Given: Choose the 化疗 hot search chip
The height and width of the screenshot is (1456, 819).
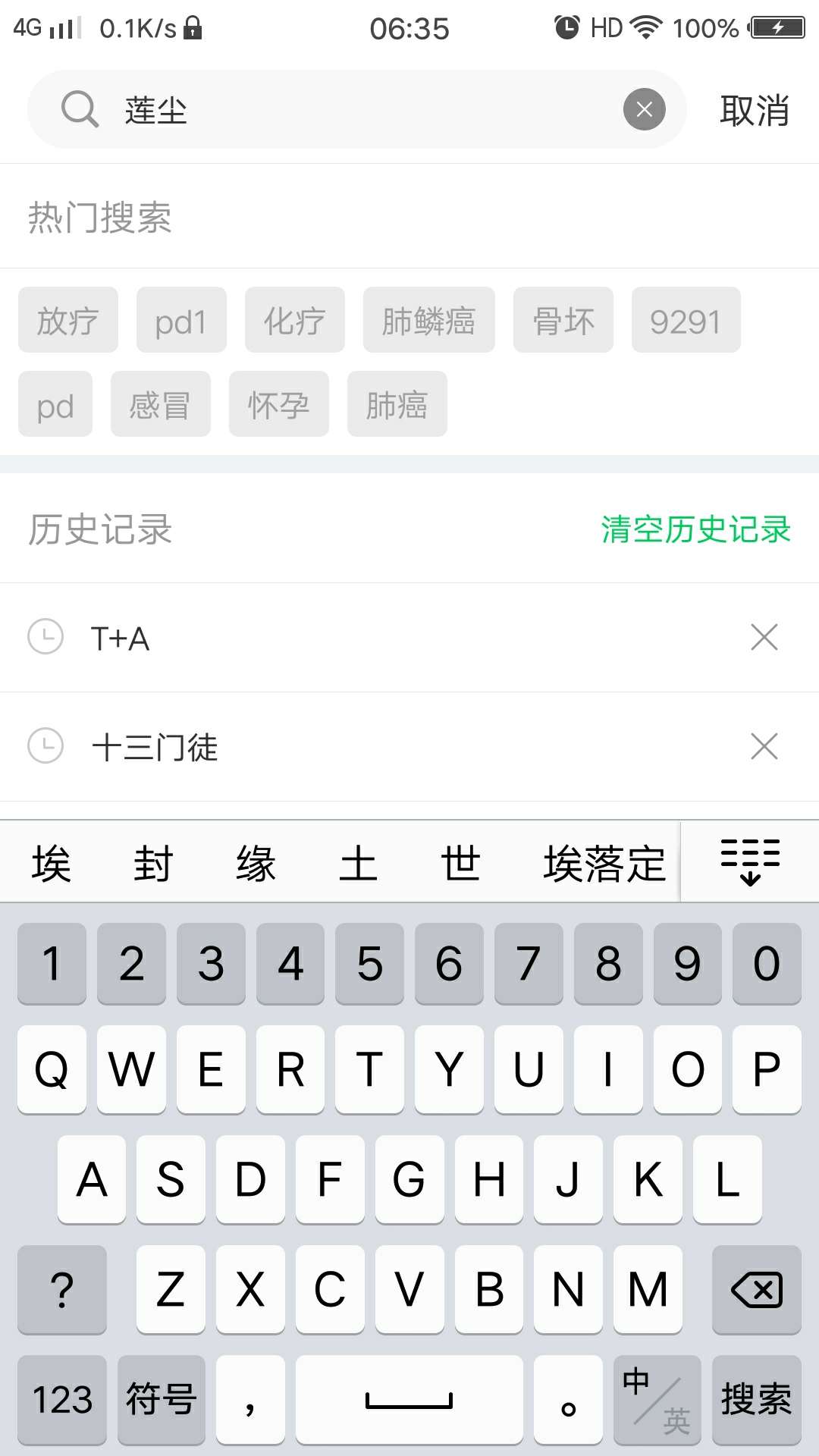Looking at the screenshot, I should click(x=294, y=320).
